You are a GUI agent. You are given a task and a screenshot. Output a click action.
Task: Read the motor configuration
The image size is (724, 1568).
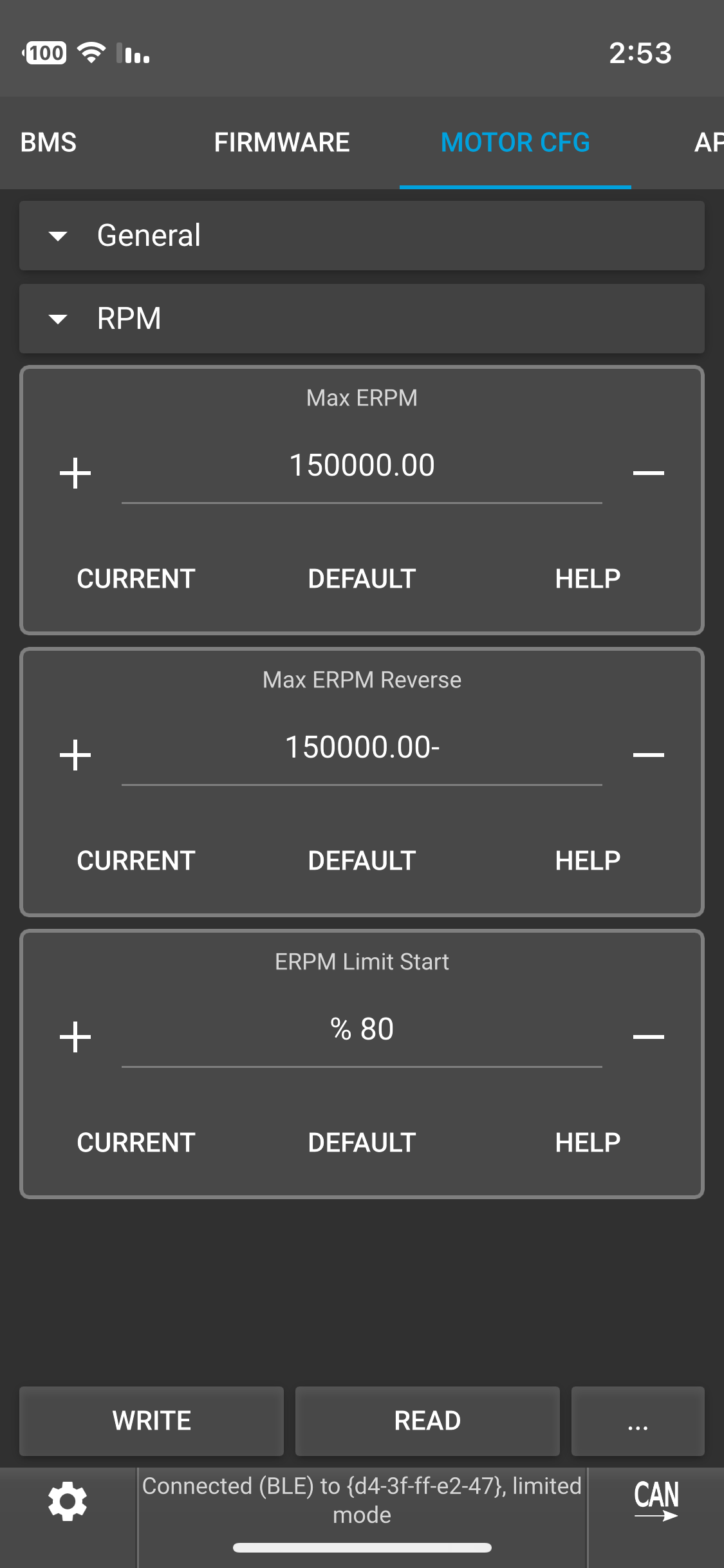point(427,1421)
